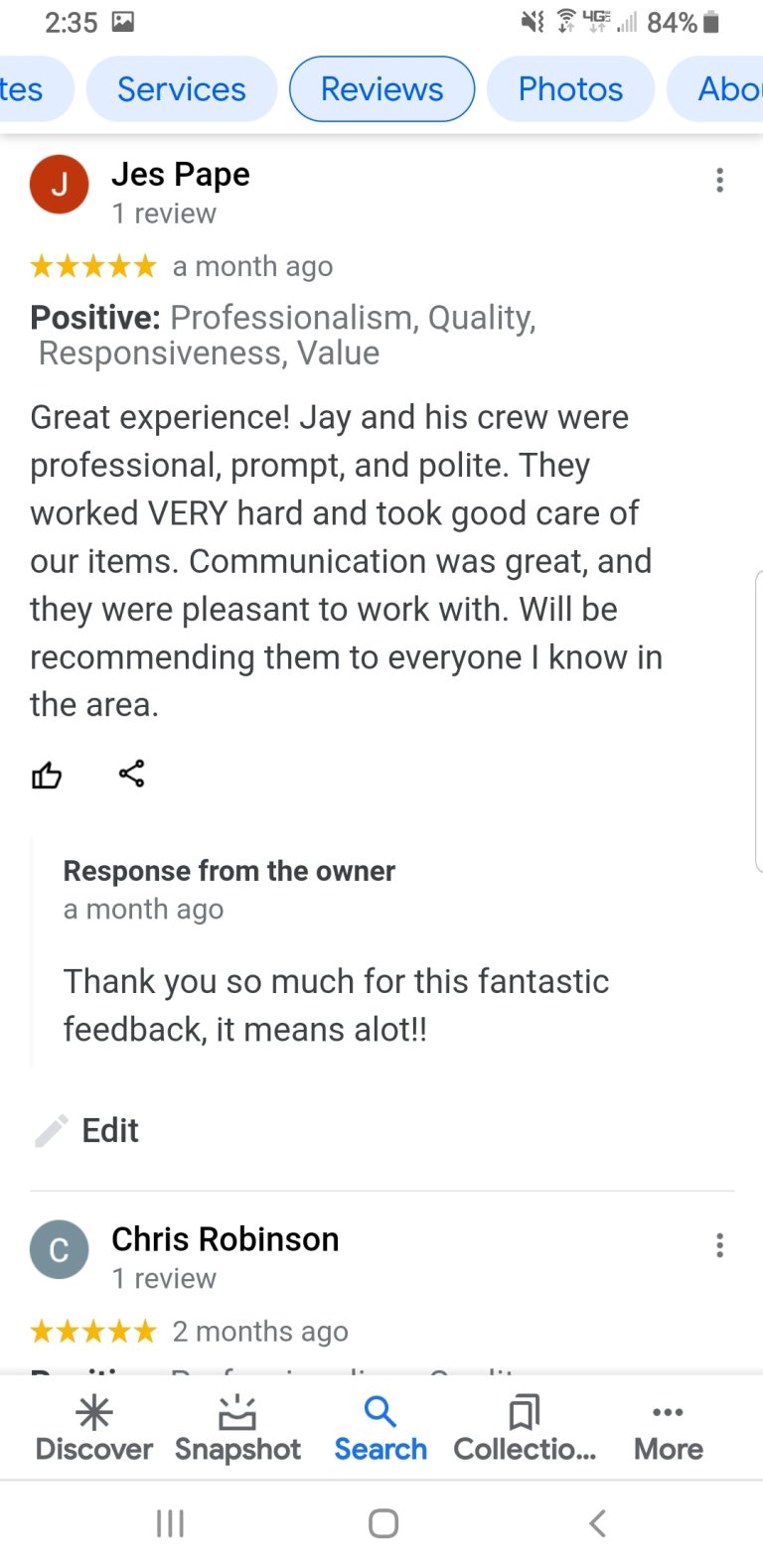
Task: Open the More menu
Action: [x=668, y=1428]
